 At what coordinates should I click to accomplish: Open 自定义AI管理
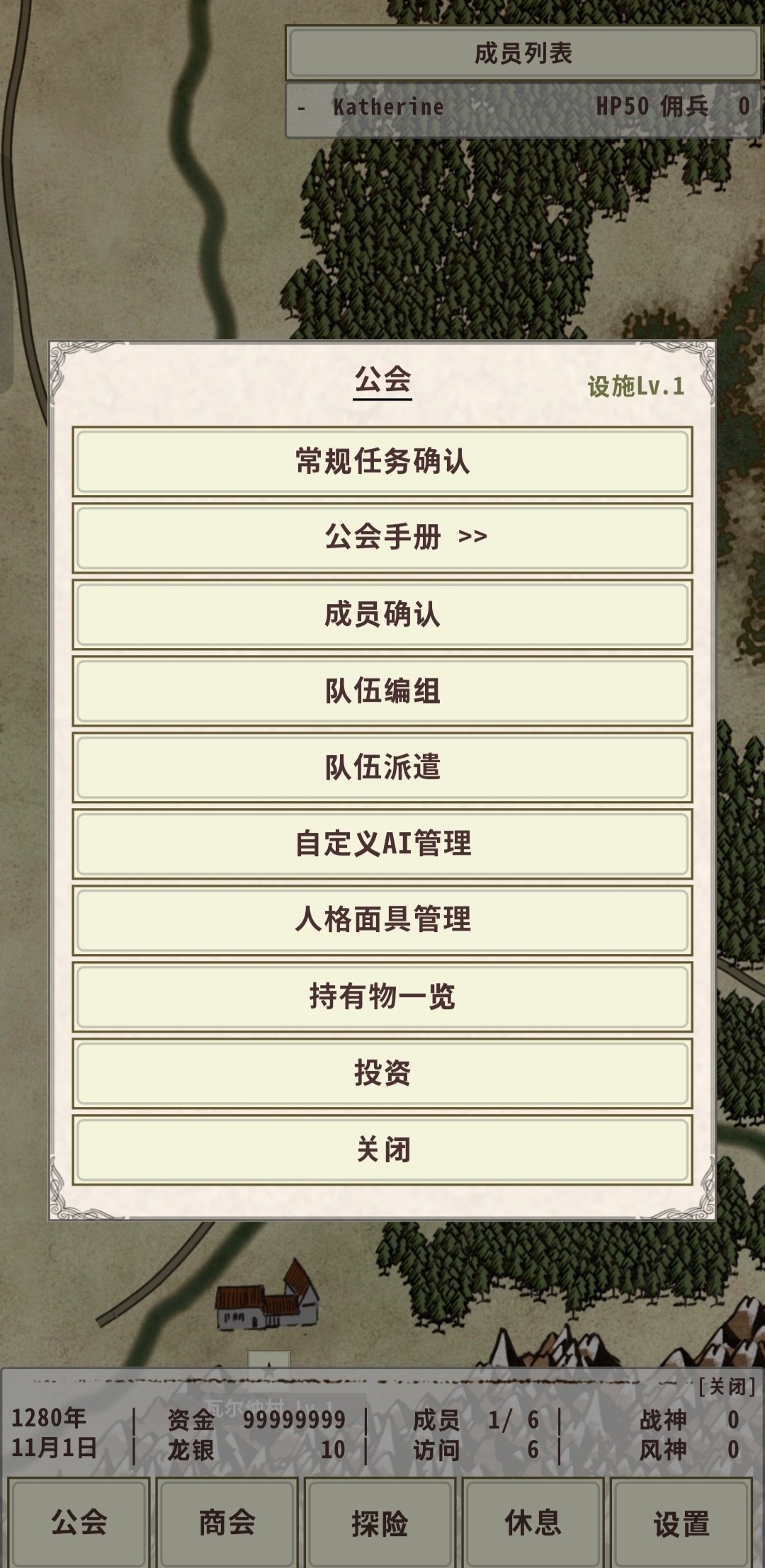pyautogui.click(x=382, y=843)
